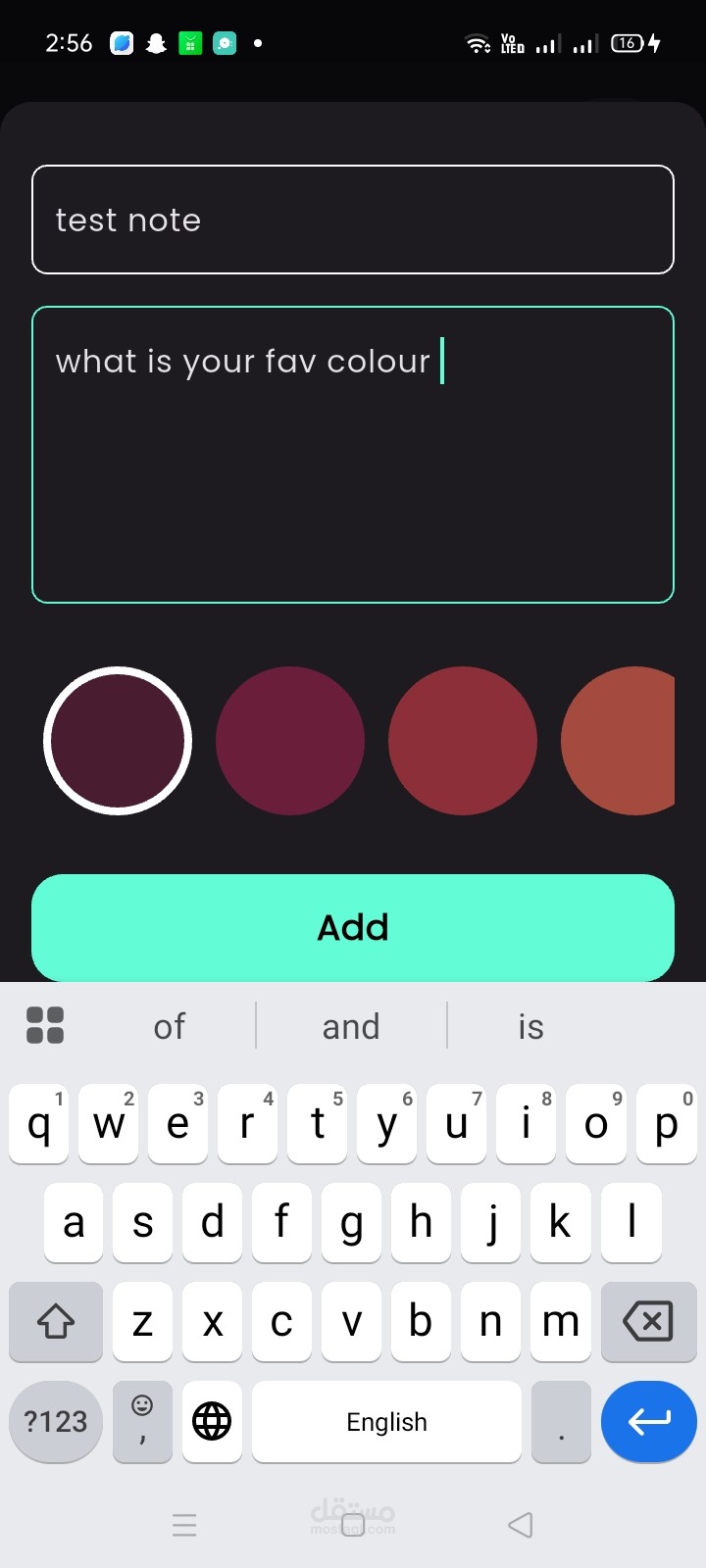Viewport: 706px width, 1568px height.
Task: Open the keyboard tools grid icon
Action: coord(45,1025)
